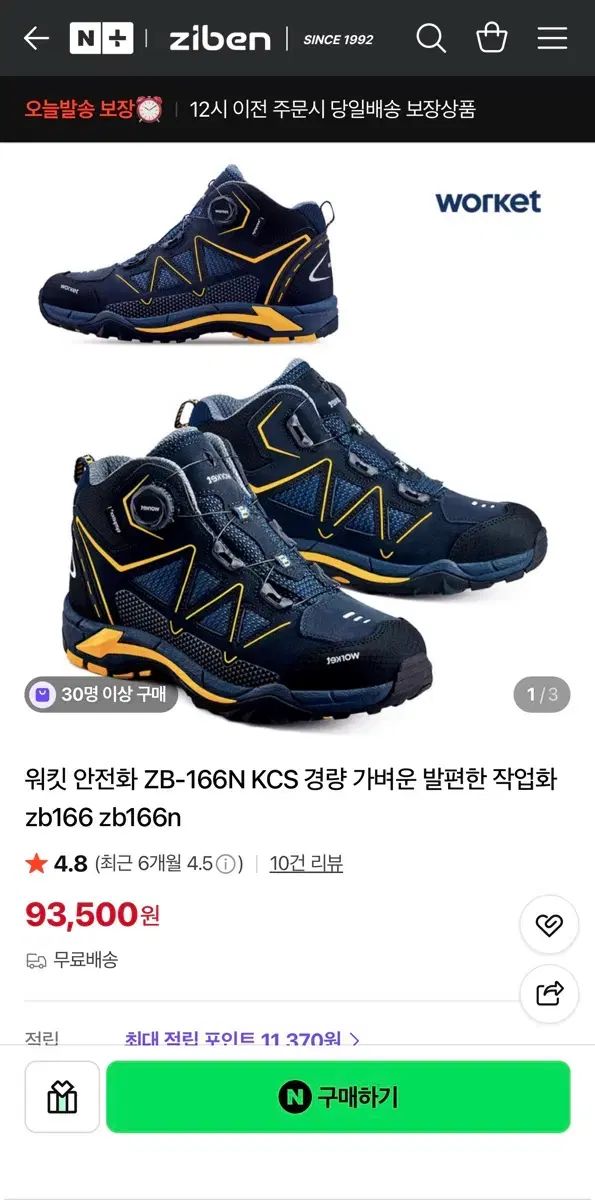Expand the 최대 적립 포인트 details

243,1040
